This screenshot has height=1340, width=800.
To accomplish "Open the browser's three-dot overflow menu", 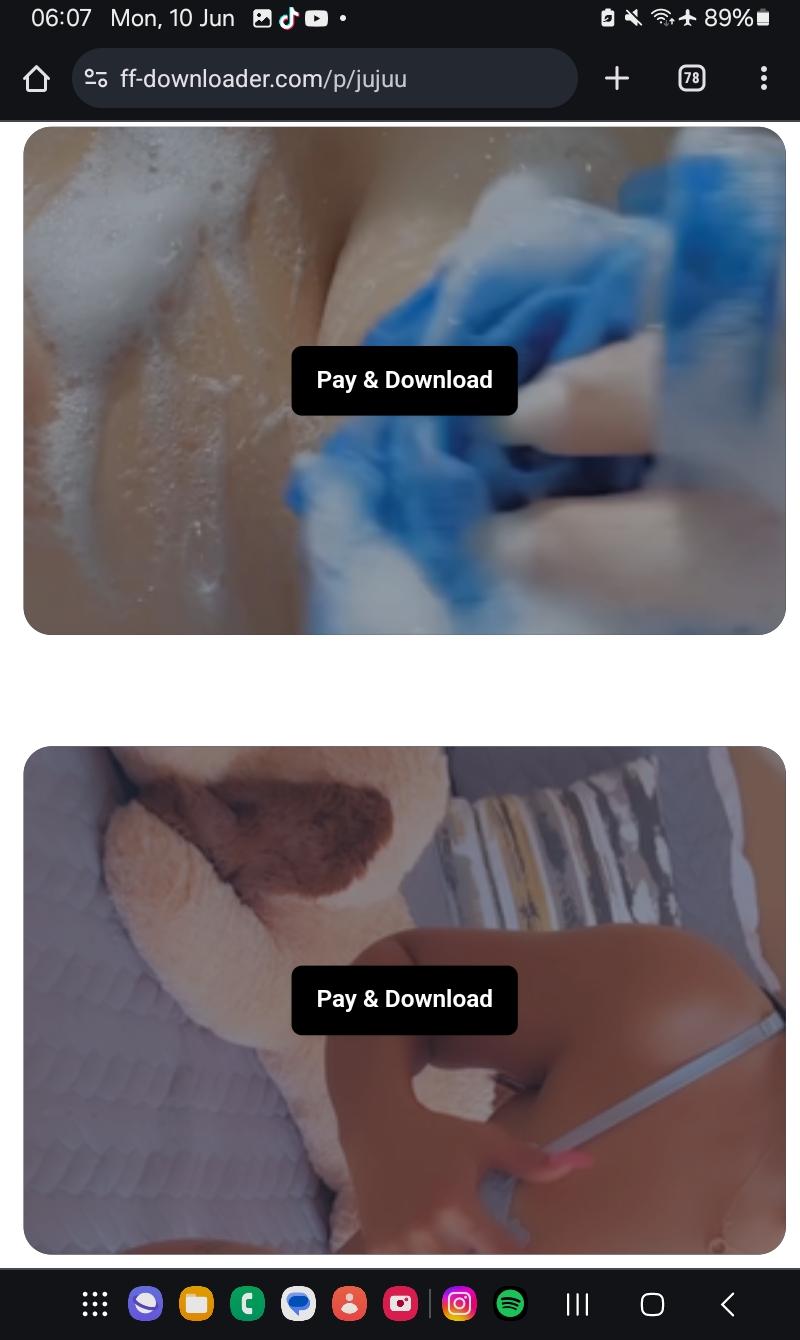I will pos(763,79).
